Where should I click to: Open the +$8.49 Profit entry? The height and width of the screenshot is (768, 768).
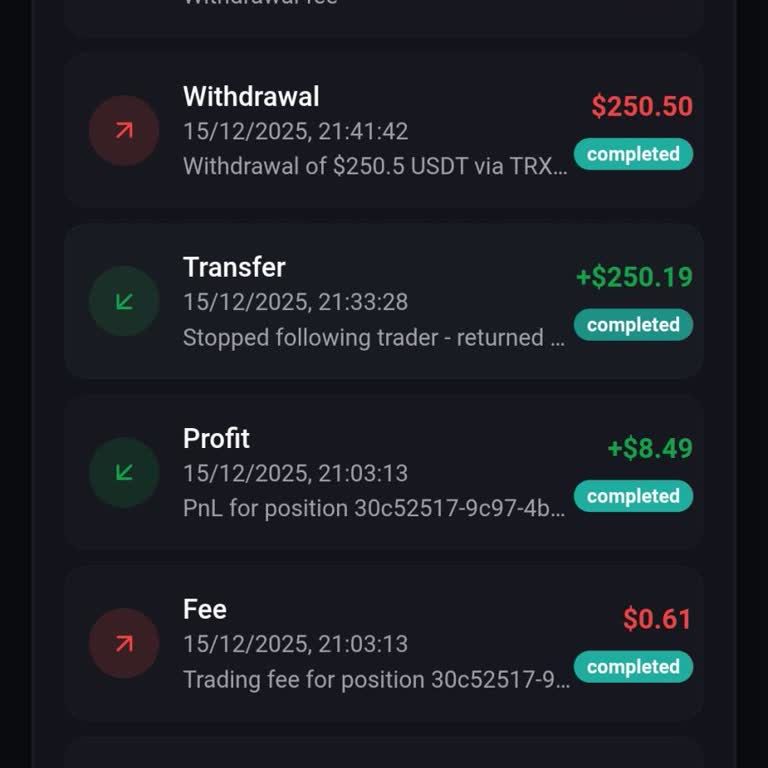[x=383, y=472]
